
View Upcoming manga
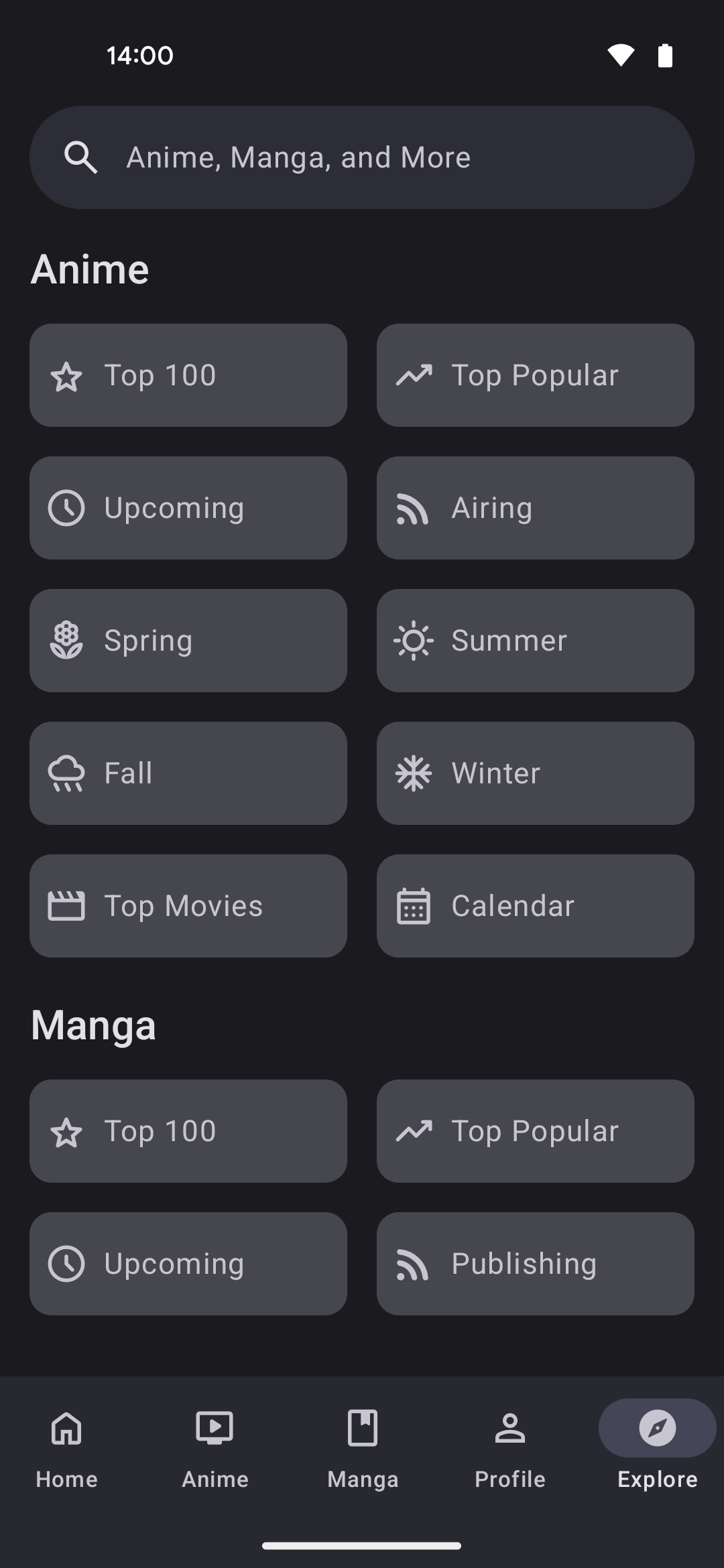(188, 1264)
